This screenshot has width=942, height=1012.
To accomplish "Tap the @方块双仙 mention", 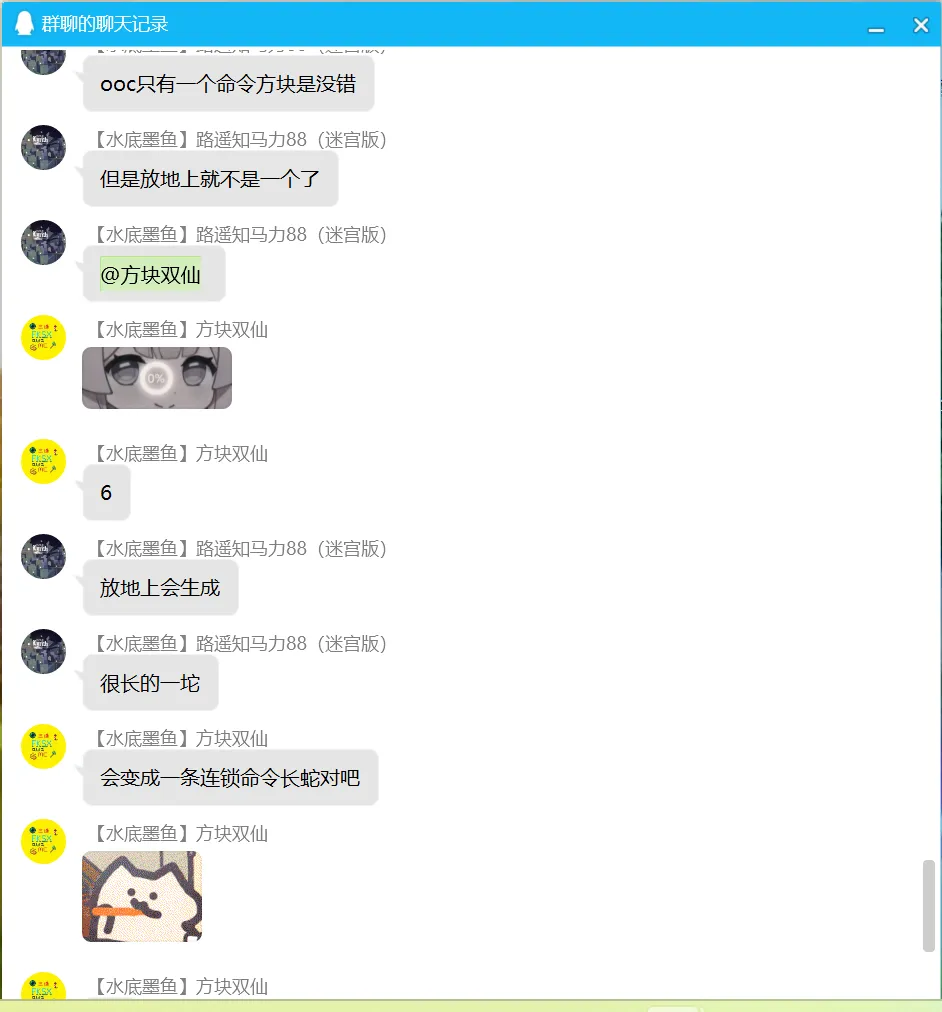I will click(x=151, y=276).
